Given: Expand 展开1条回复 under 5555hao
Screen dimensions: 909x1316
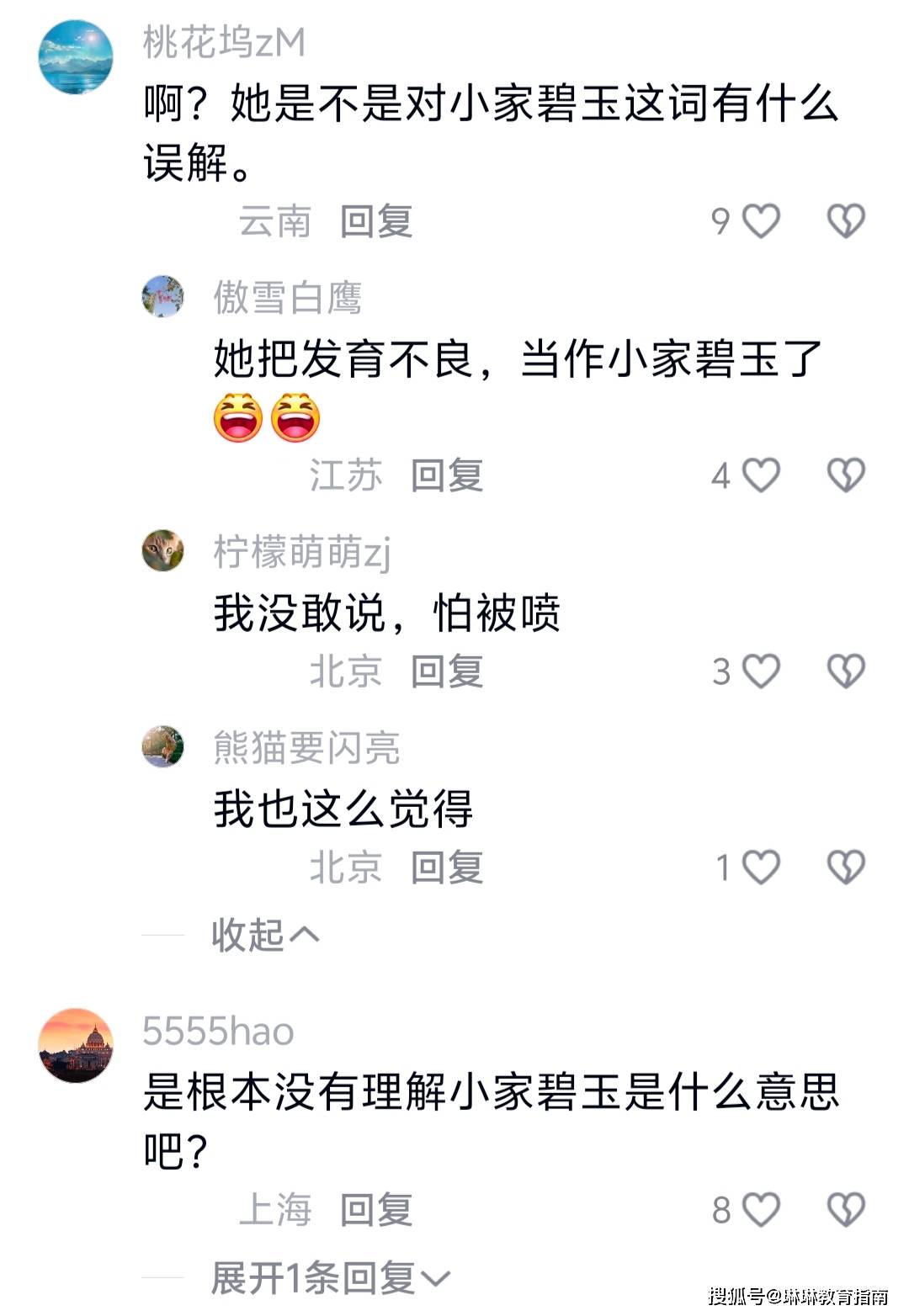Looking at the screenshot, I should (330, 1279).
